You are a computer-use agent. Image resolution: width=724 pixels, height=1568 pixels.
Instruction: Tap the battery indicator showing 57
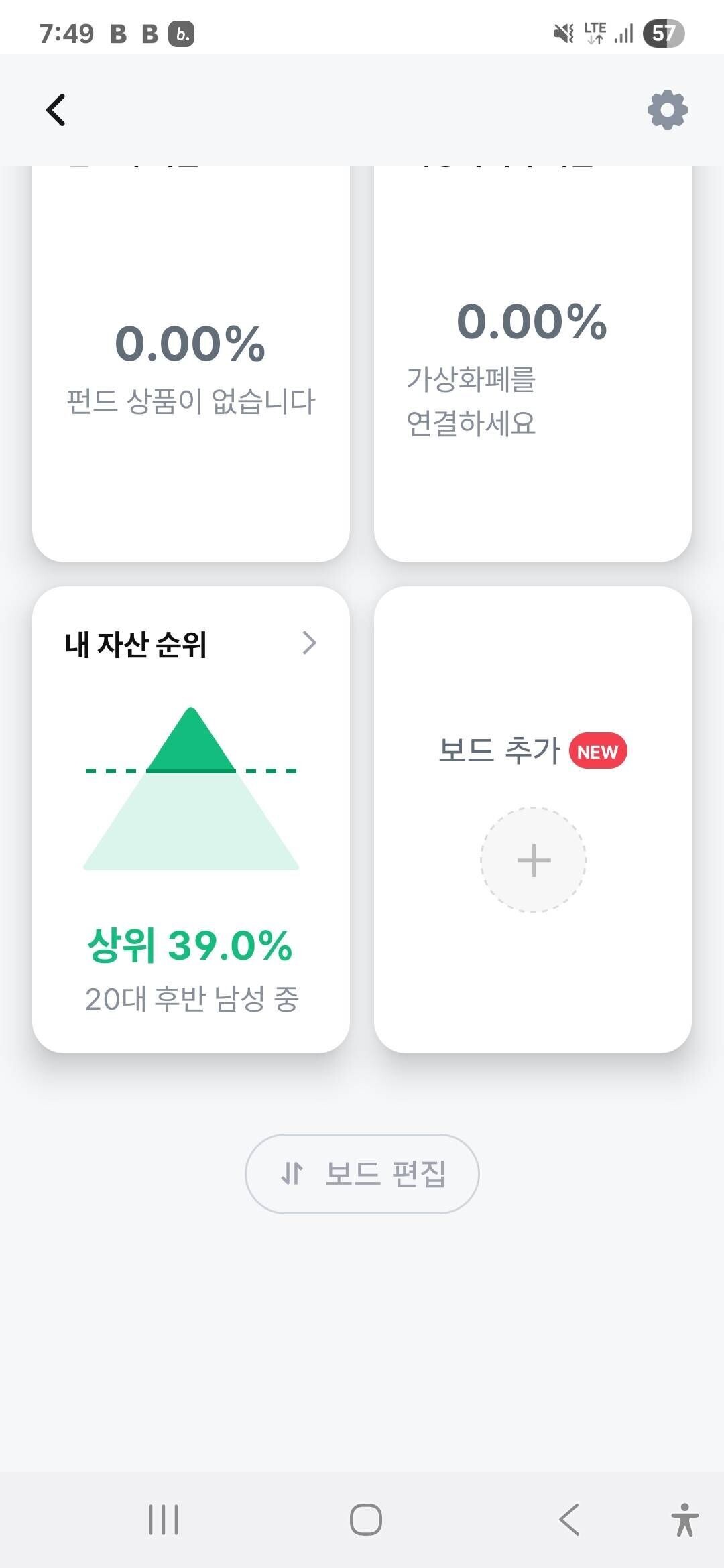pyautogui.click(x=664, y=32)
